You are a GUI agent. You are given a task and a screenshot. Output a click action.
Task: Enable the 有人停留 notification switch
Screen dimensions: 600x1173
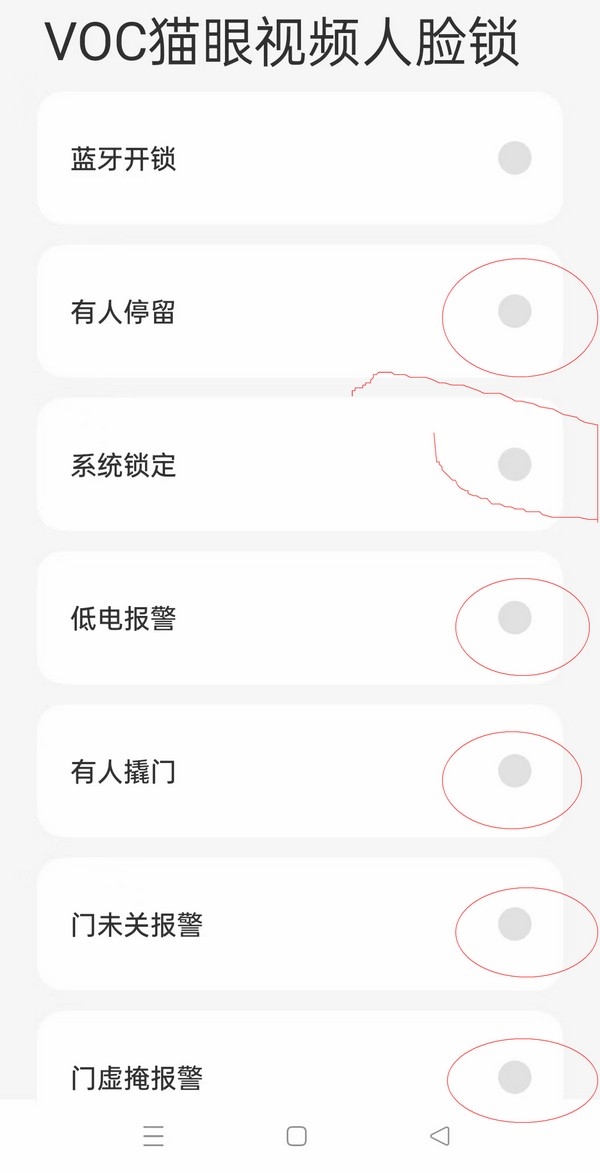[x=515, y=311]
